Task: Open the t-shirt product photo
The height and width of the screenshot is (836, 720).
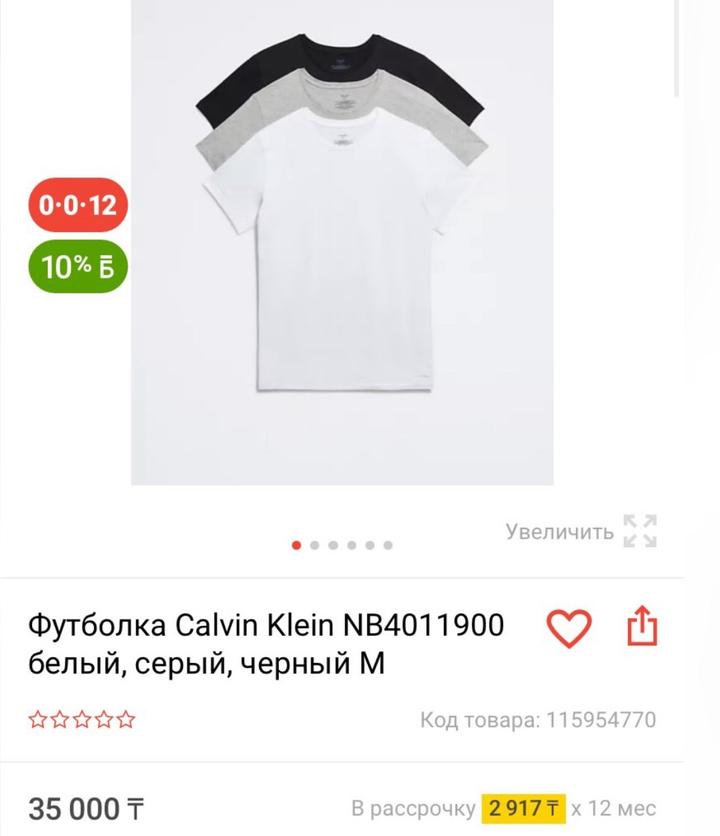Action: [x=342, y=242]
